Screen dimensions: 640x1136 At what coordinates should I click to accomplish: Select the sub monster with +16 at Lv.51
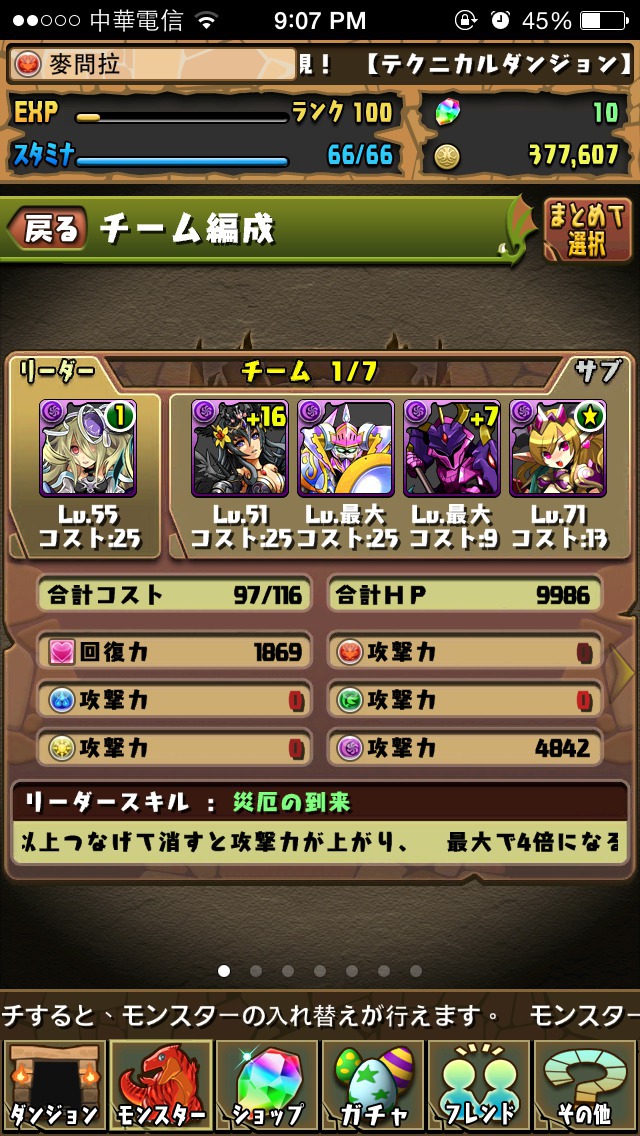[x=240, y=447]
